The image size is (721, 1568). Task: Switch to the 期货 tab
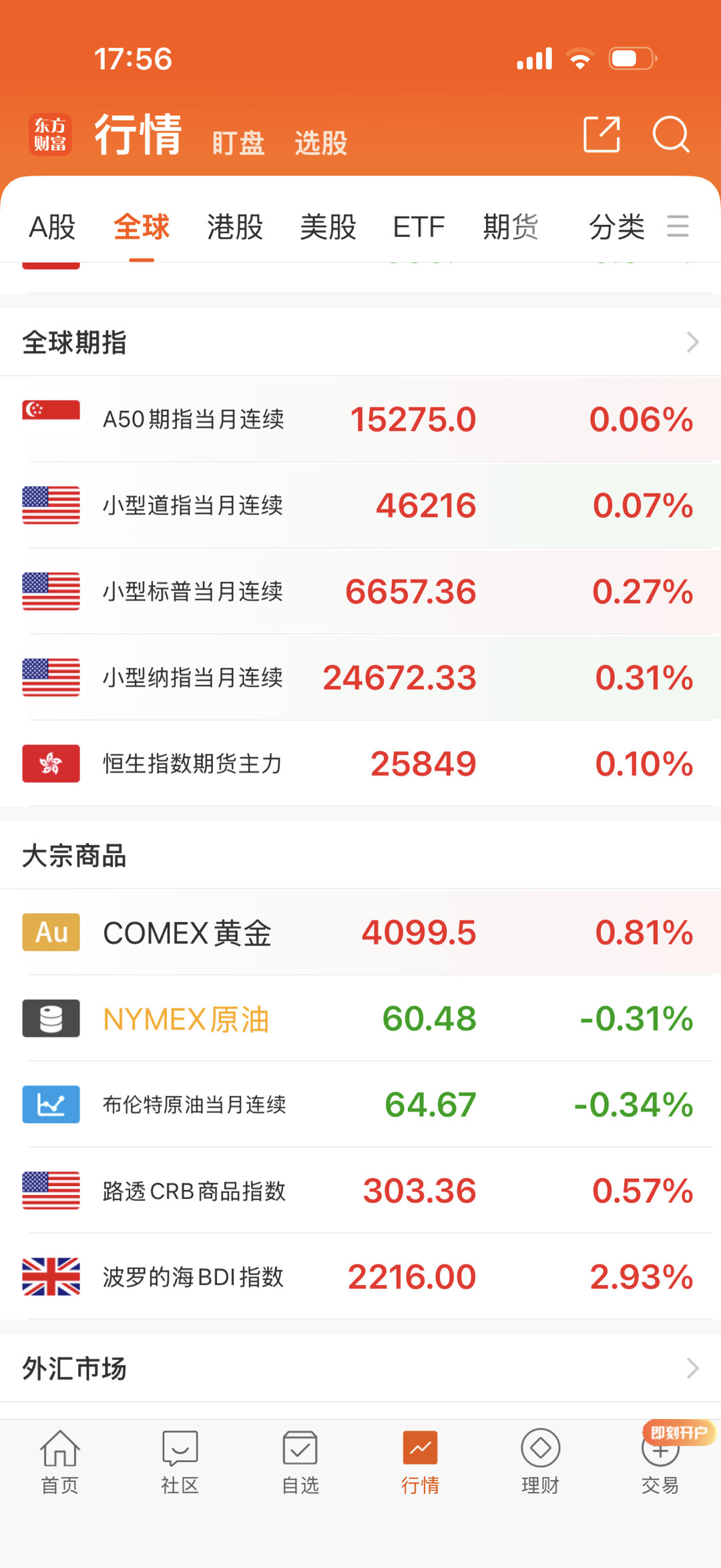[x=511, y=227]
